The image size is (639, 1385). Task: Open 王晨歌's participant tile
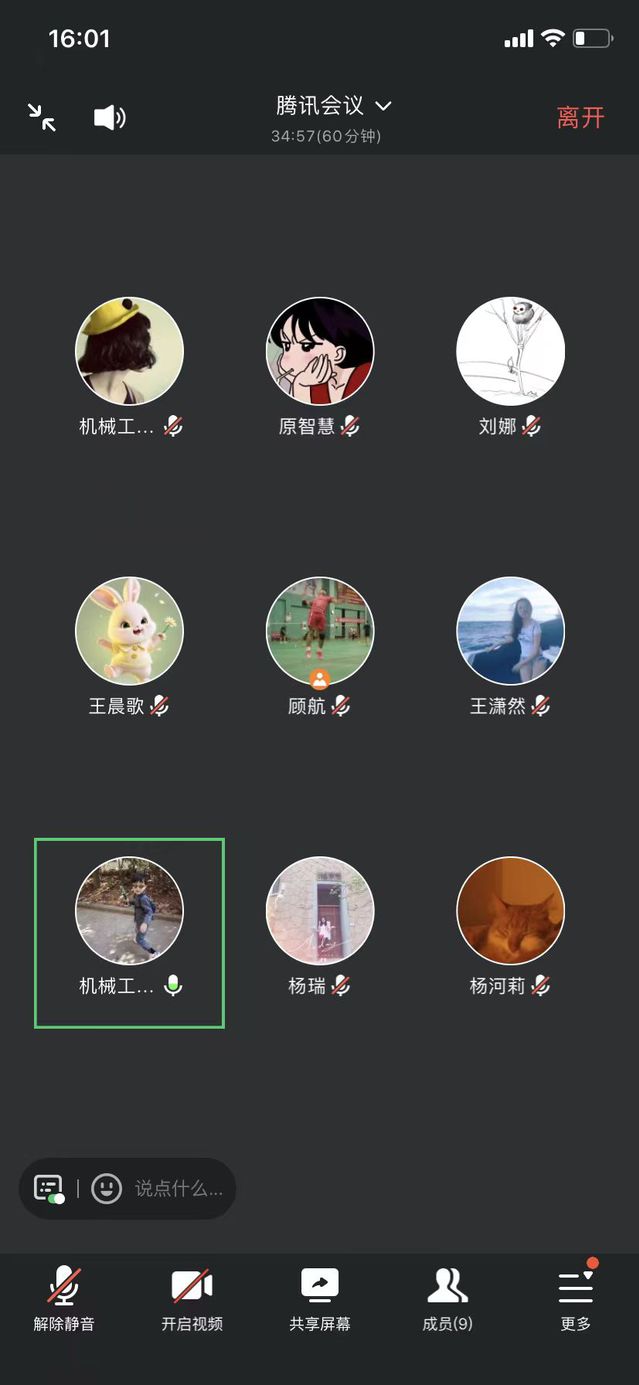130,632
